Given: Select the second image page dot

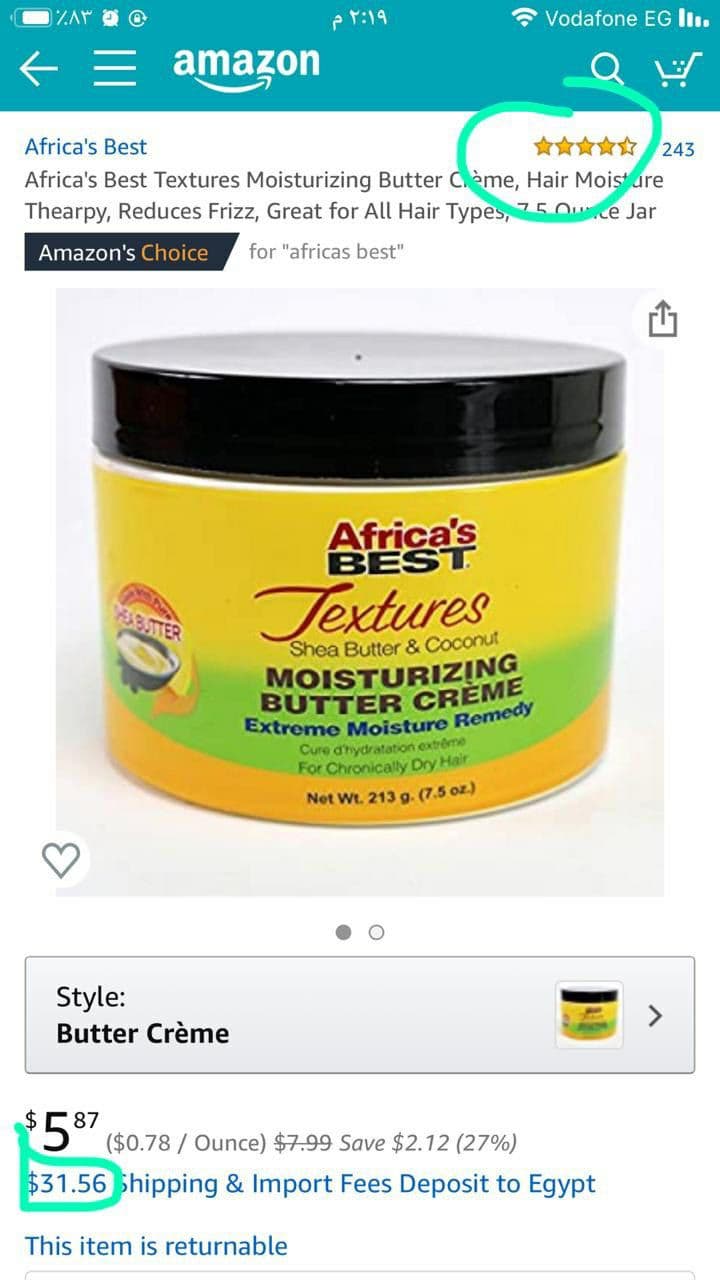Looking at the screenshot, I should pos(377,932).
